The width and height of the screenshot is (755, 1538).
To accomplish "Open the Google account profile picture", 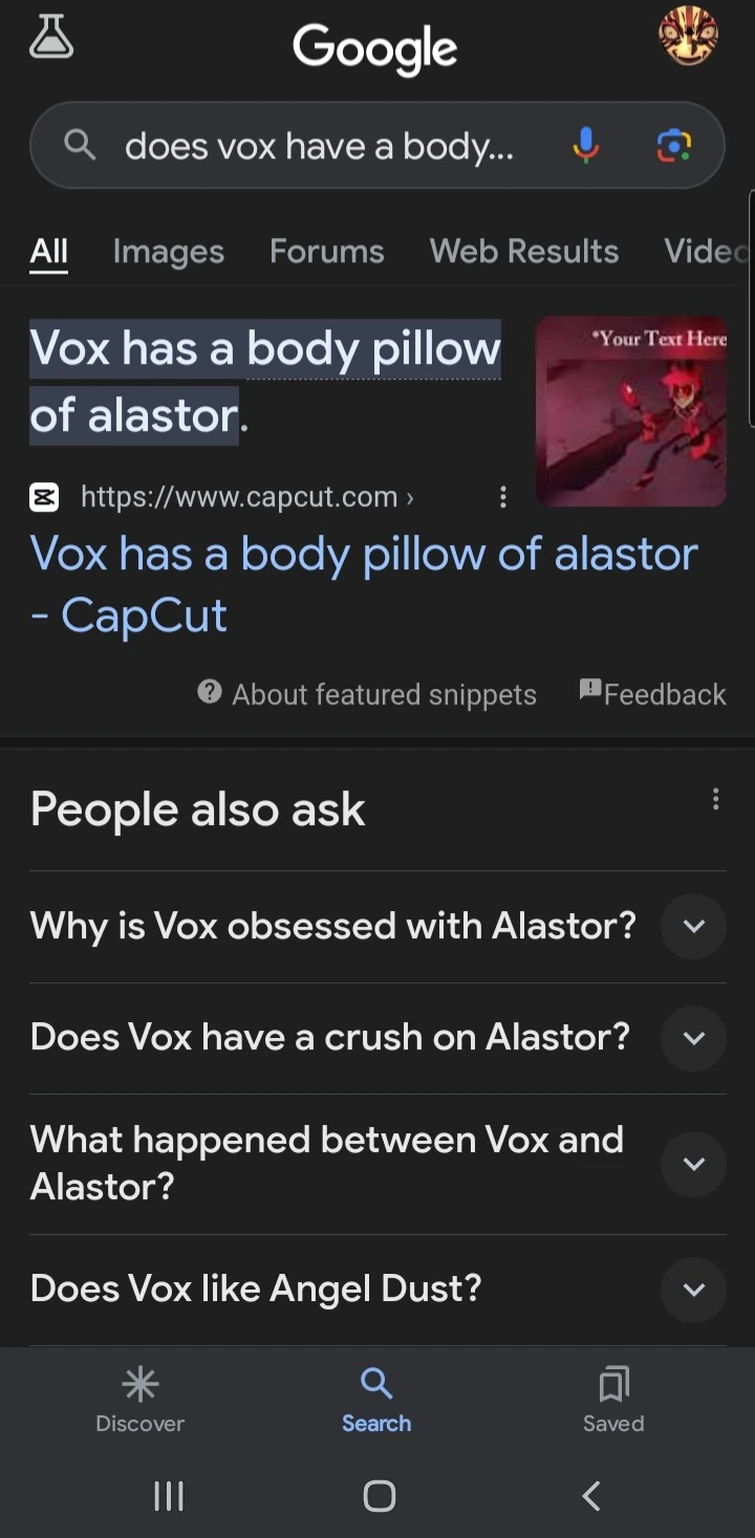I will tap(688, 37).
